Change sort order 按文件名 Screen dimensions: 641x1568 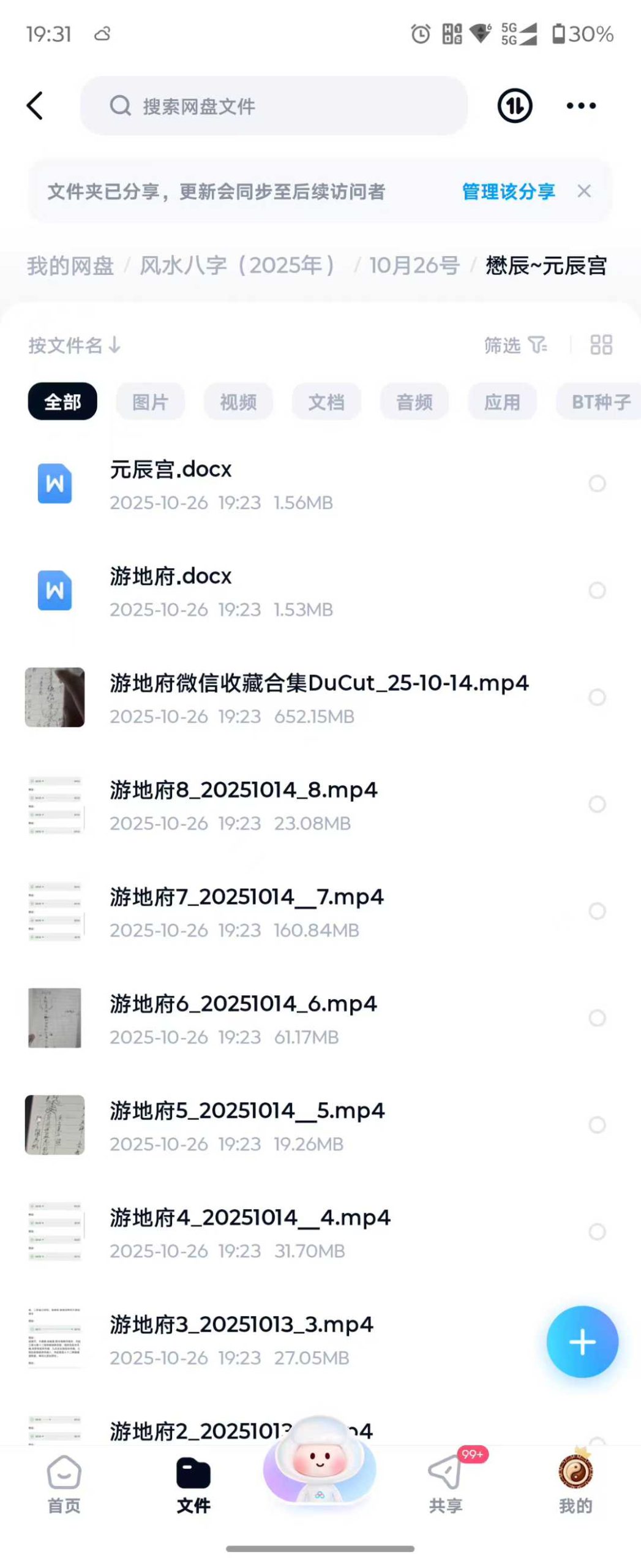tap(74, 345)
